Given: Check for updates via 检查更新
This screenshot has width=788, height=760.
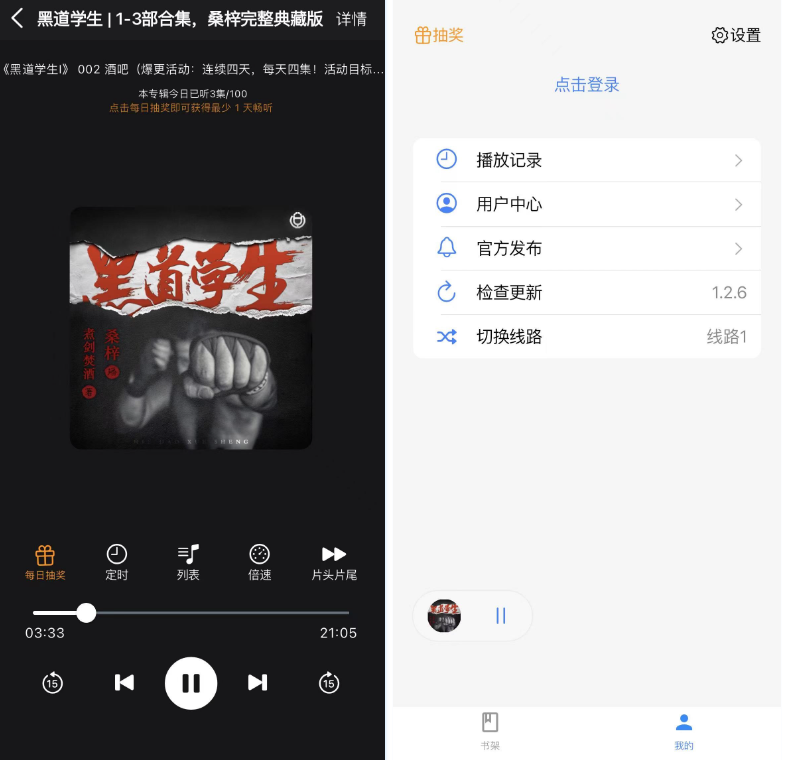Looking at the screenshot, I should point(587,292).
